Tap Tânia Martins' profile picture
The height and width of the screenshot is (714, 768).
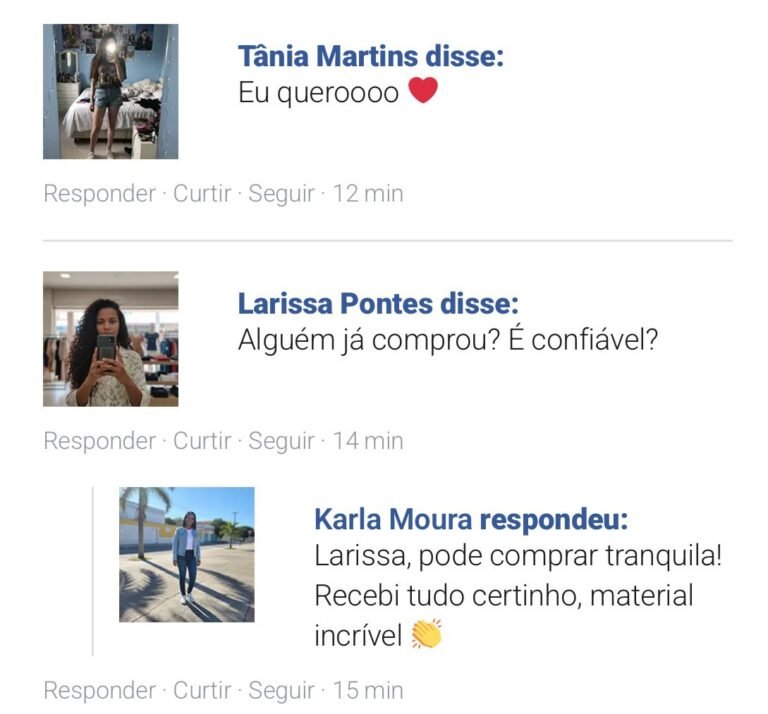click(110, 91)
